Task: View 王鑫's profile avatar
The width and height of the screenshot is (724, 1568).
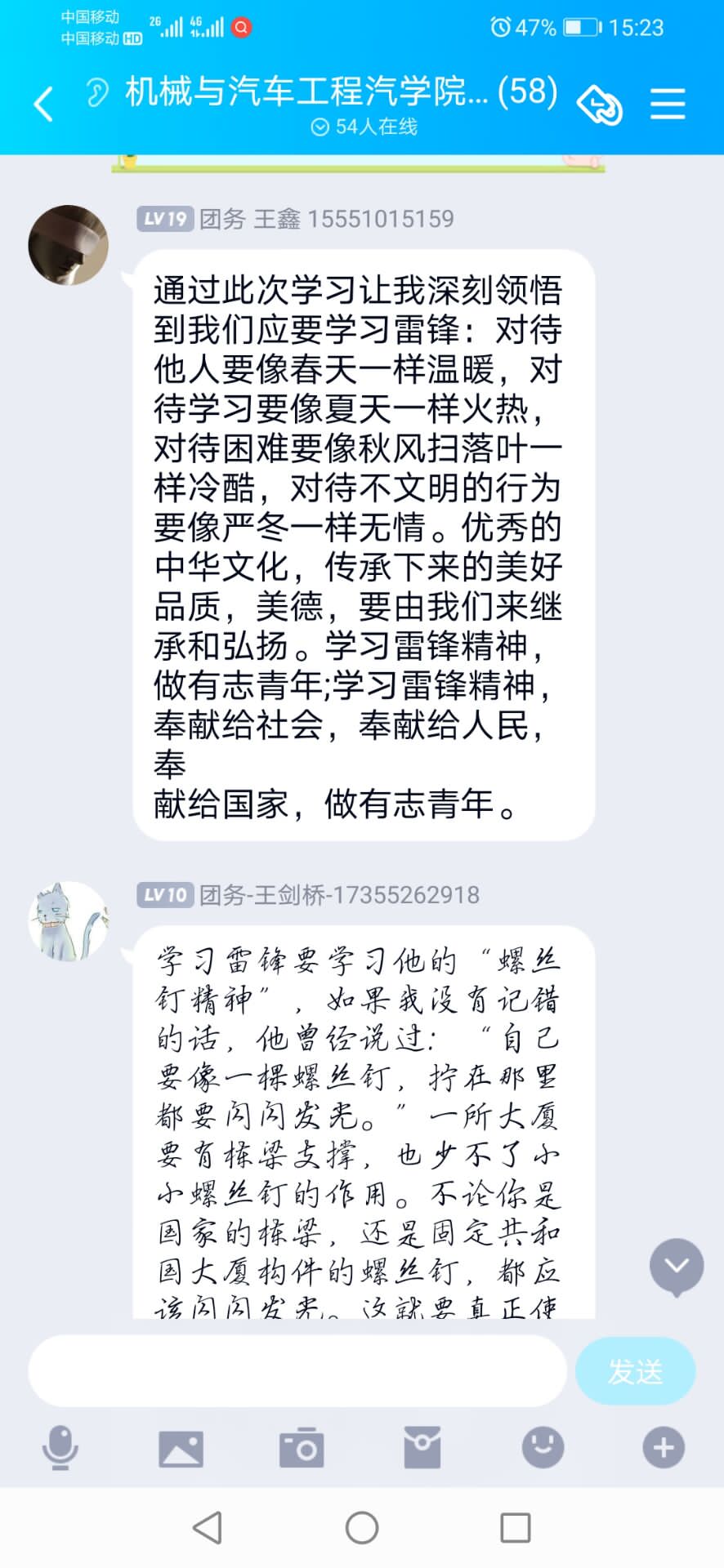Action: pos(69,245)
